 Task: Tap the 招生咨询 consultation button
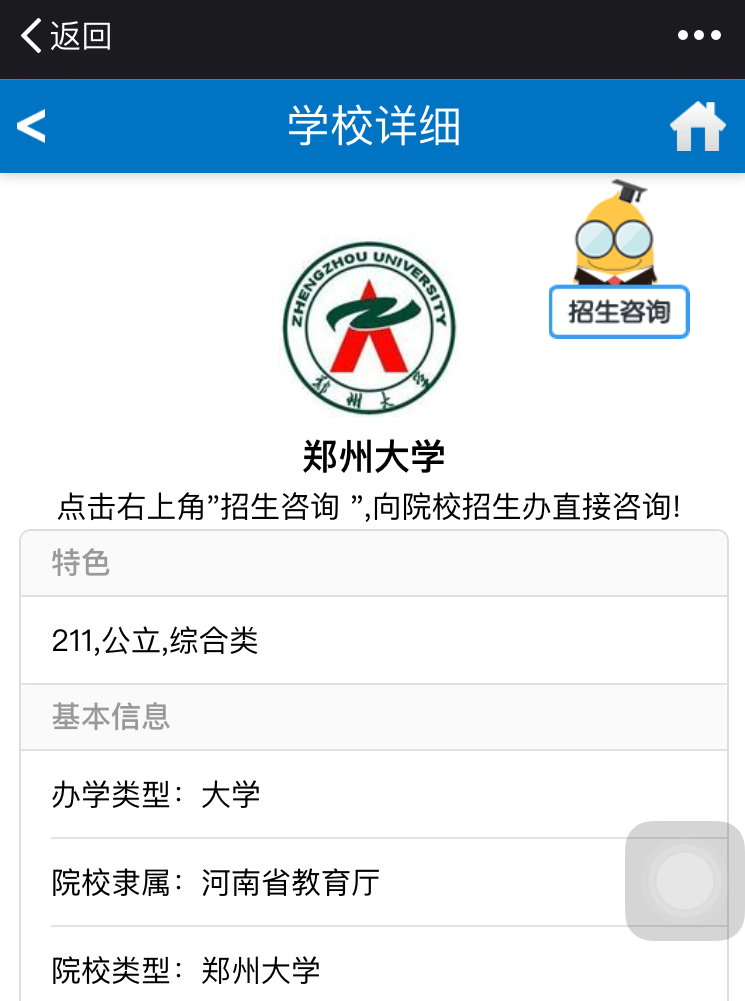619,311
